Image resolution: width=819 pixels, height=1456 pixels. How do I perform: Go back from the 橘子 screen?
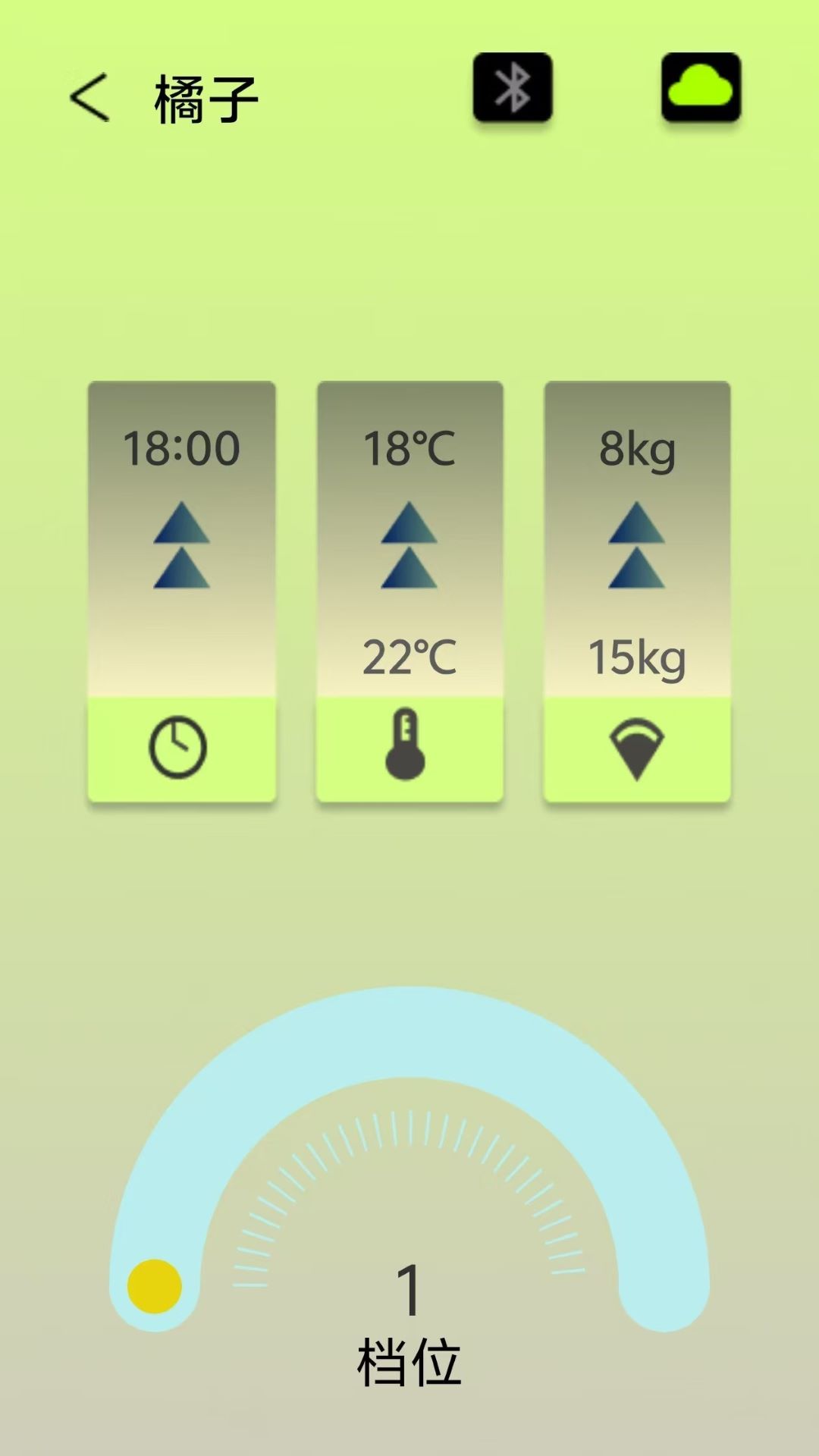89,98
